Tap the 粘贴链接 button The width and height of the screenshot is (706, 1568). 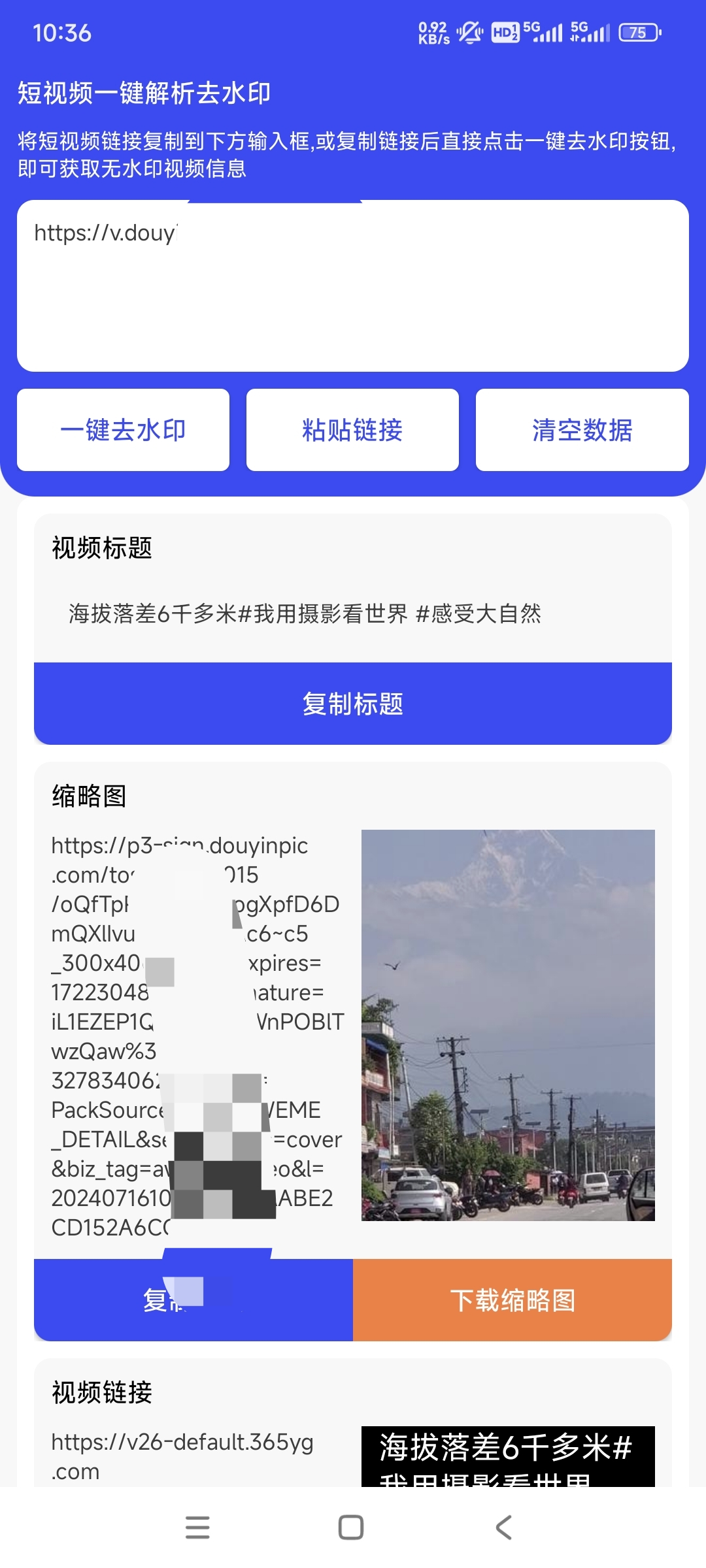pyautogui.click(x=352, y=429)
